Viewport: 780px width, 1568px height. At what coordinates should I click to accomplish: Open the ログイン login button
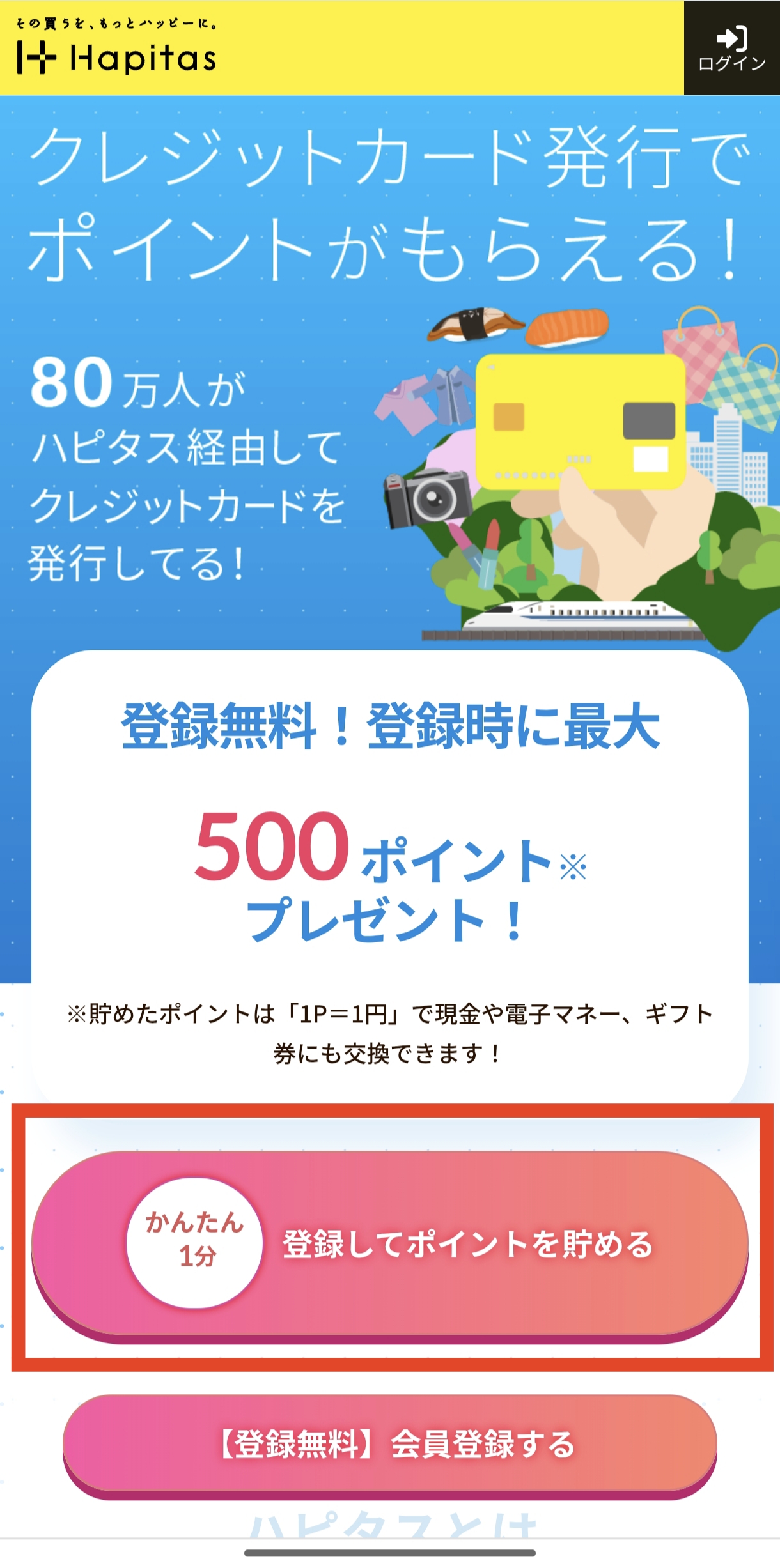[731, 49]
